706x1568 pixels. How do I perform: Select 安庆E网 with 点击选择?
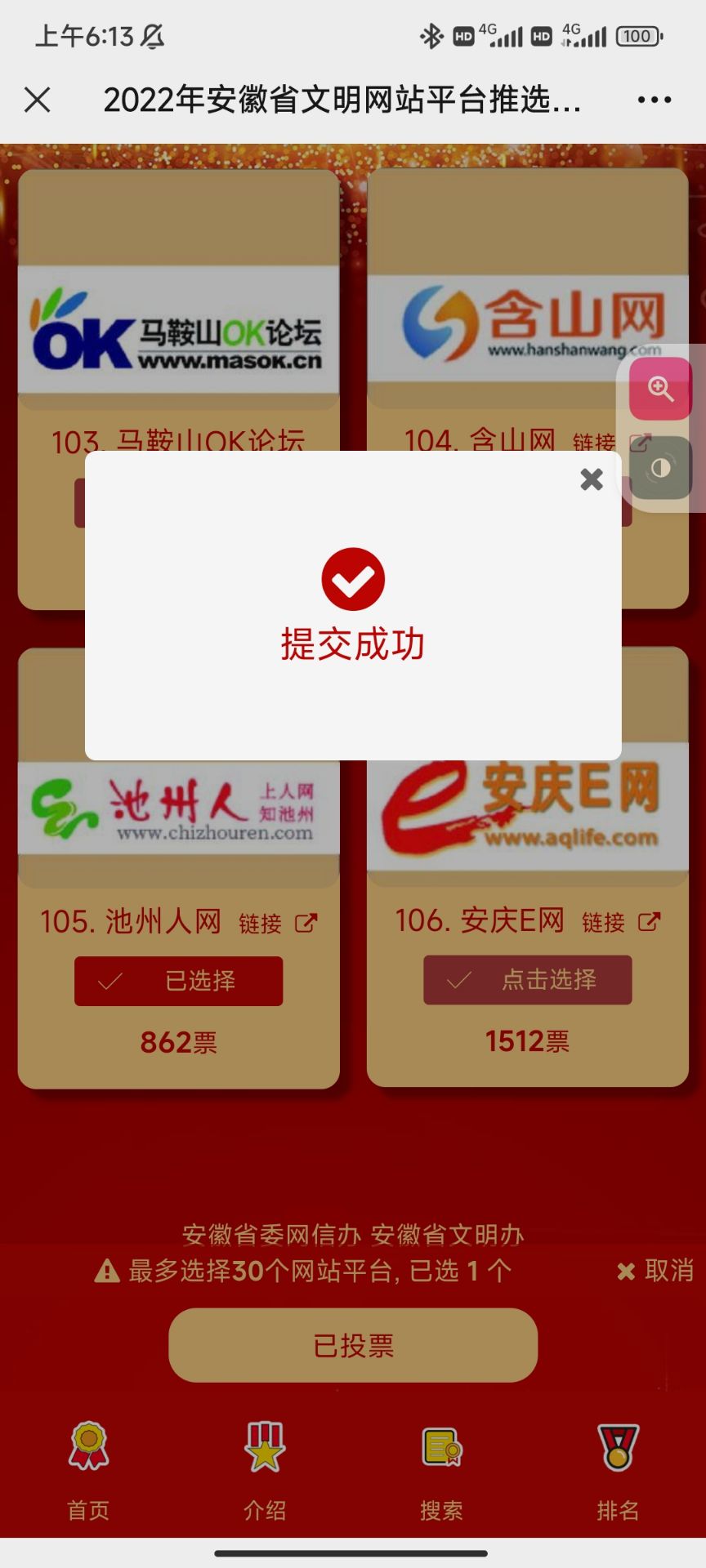click(527, 979)
